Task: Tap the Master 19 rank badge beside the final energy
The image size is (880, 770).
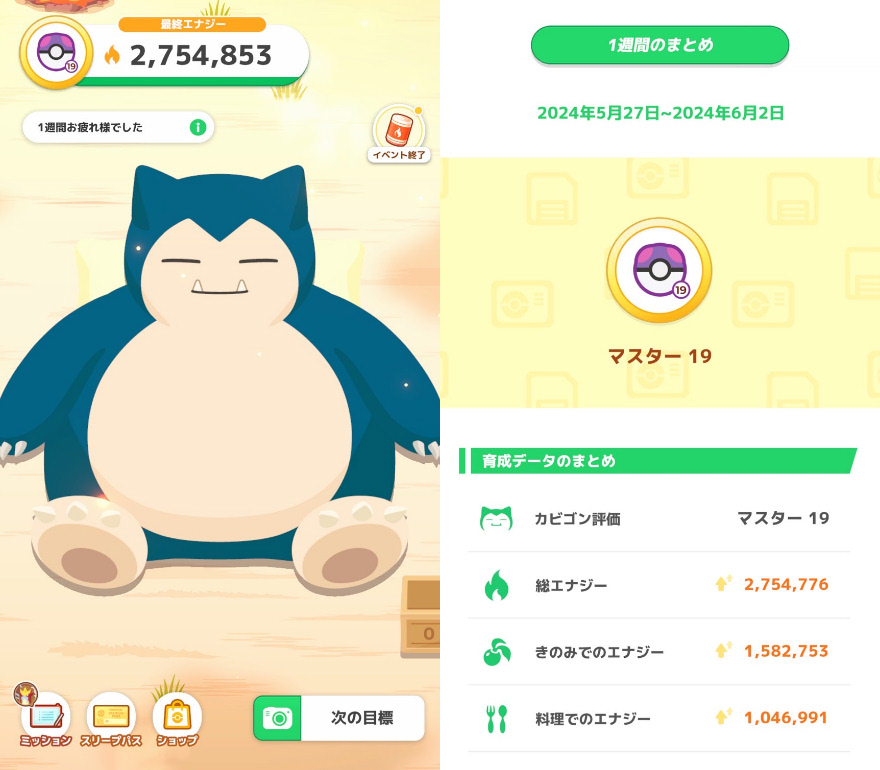Action: [x=56, y=52]
